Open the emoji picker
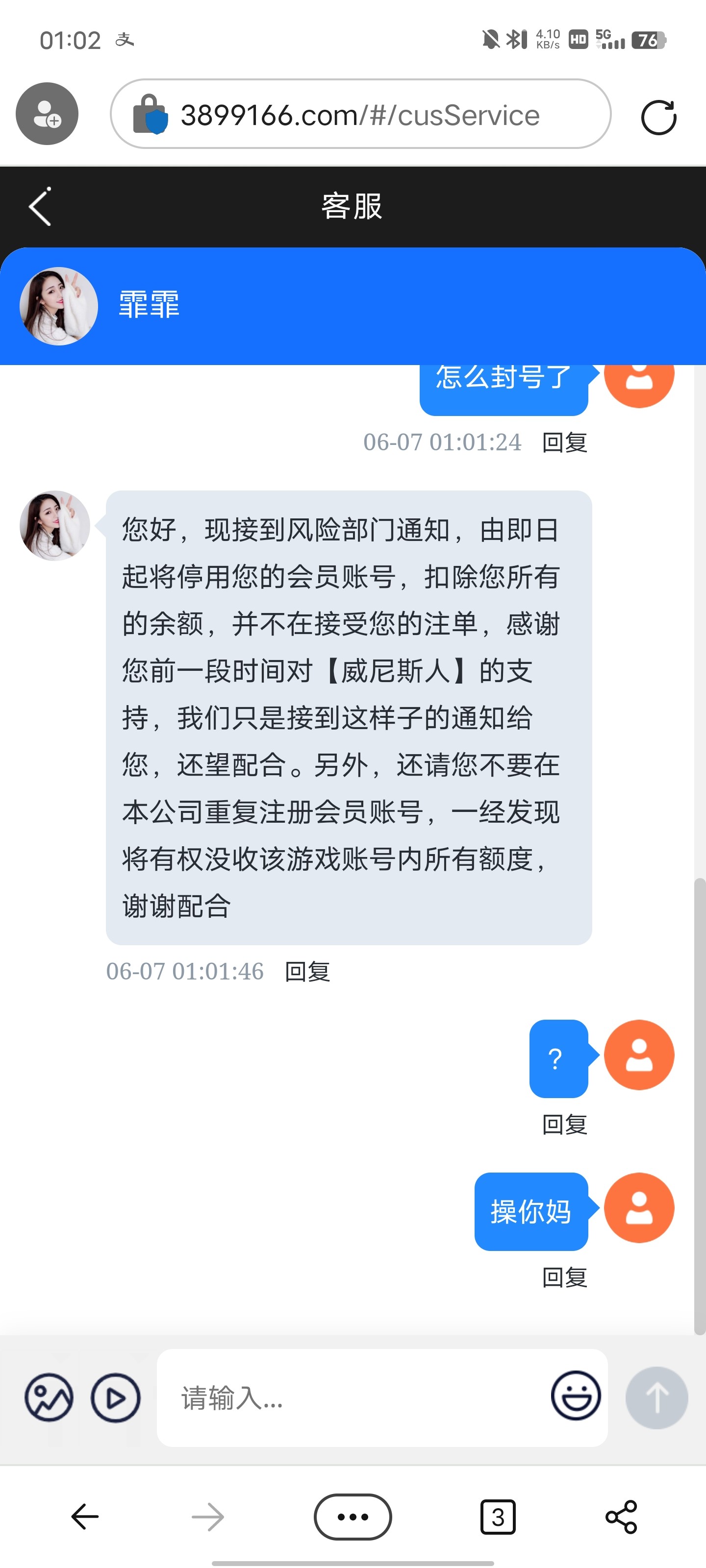This screenshot has height=1568, width=706. point(576,1396)
